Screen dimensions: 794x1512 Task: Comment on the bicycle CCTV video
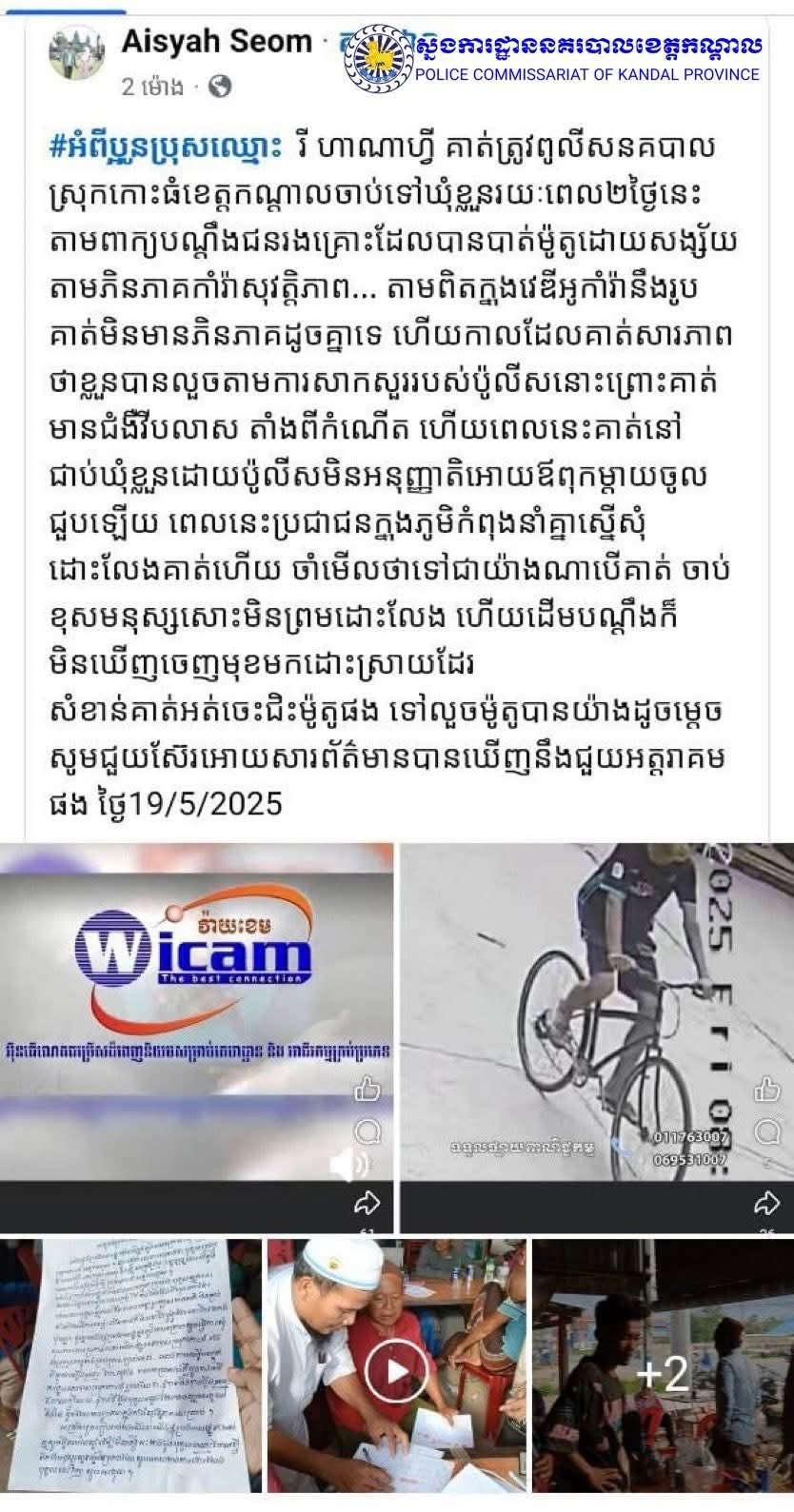tap(767, 1131)
